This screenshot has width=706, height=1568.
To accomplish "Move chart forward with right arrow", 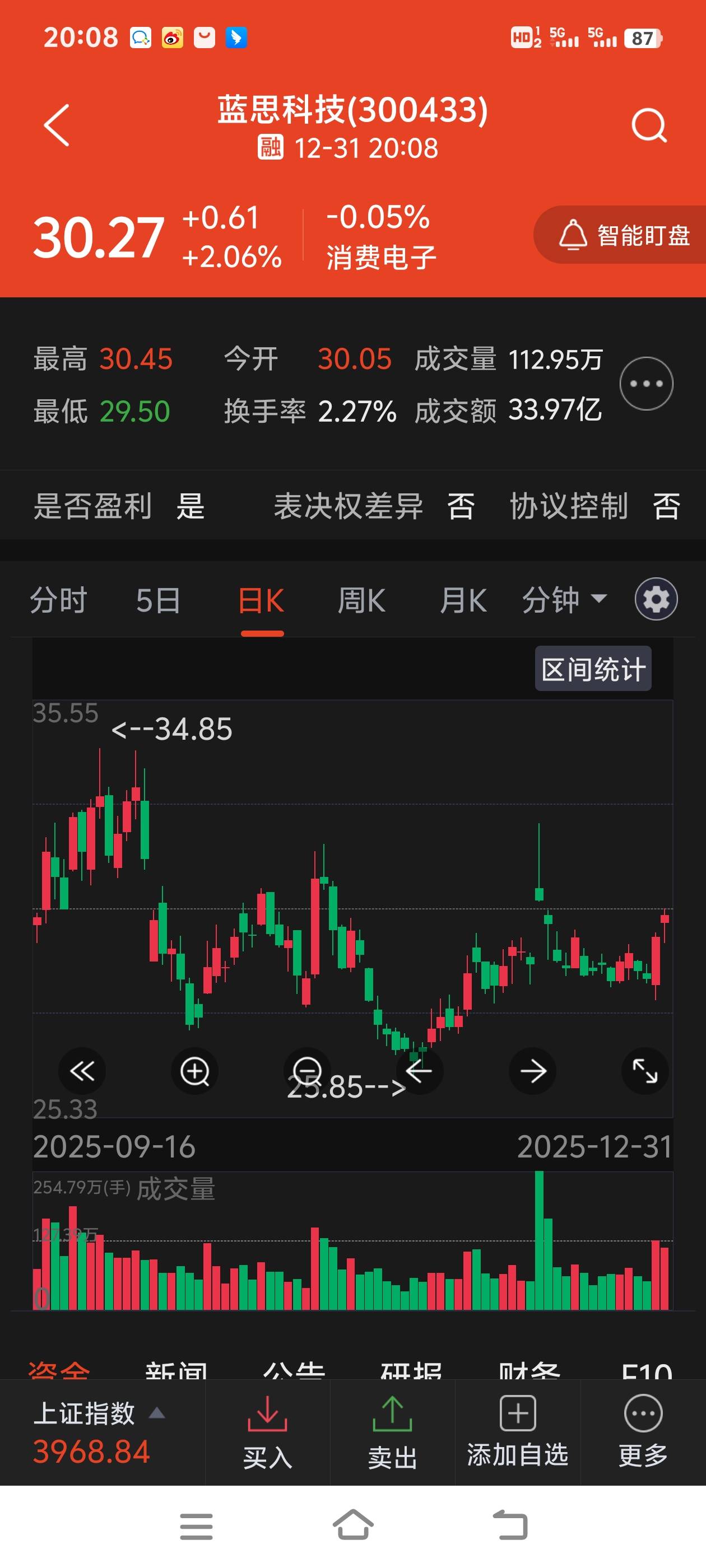I will (x=533, y=1071).
